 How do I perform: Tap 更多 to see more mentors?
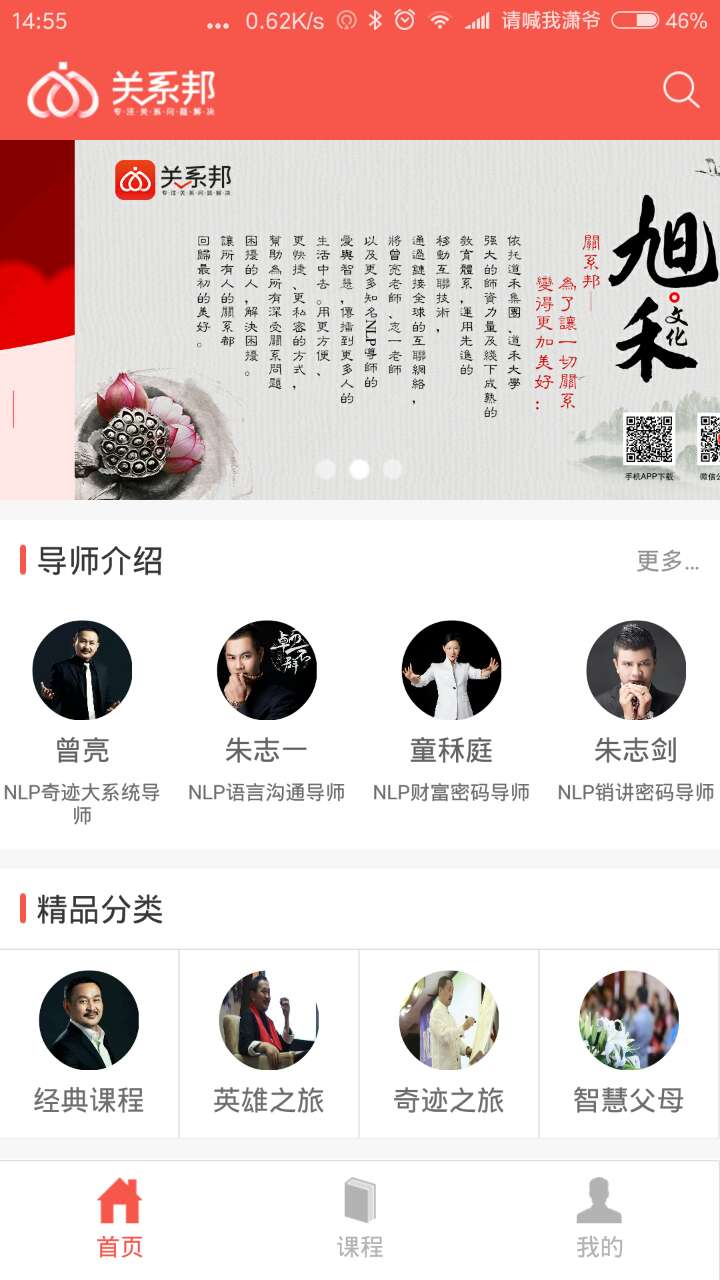[668, 561]
